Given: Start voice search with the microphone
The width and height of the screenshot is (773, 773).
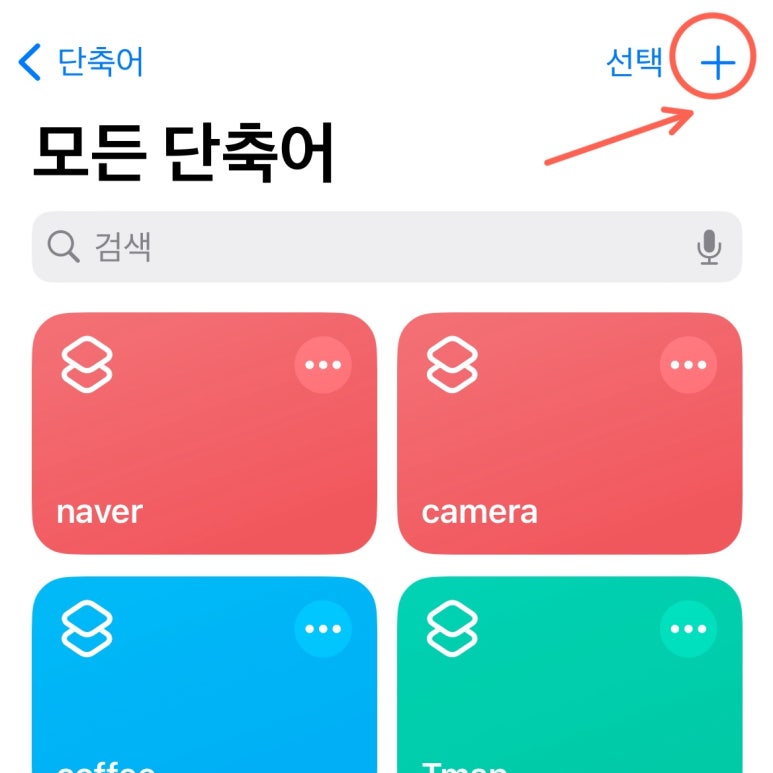Looking at the screenshot, I should (x=709, y=247).
